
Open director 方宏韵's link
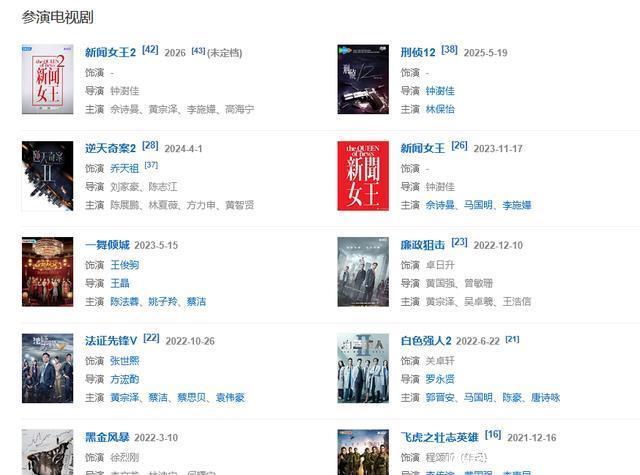pos(124,379)
